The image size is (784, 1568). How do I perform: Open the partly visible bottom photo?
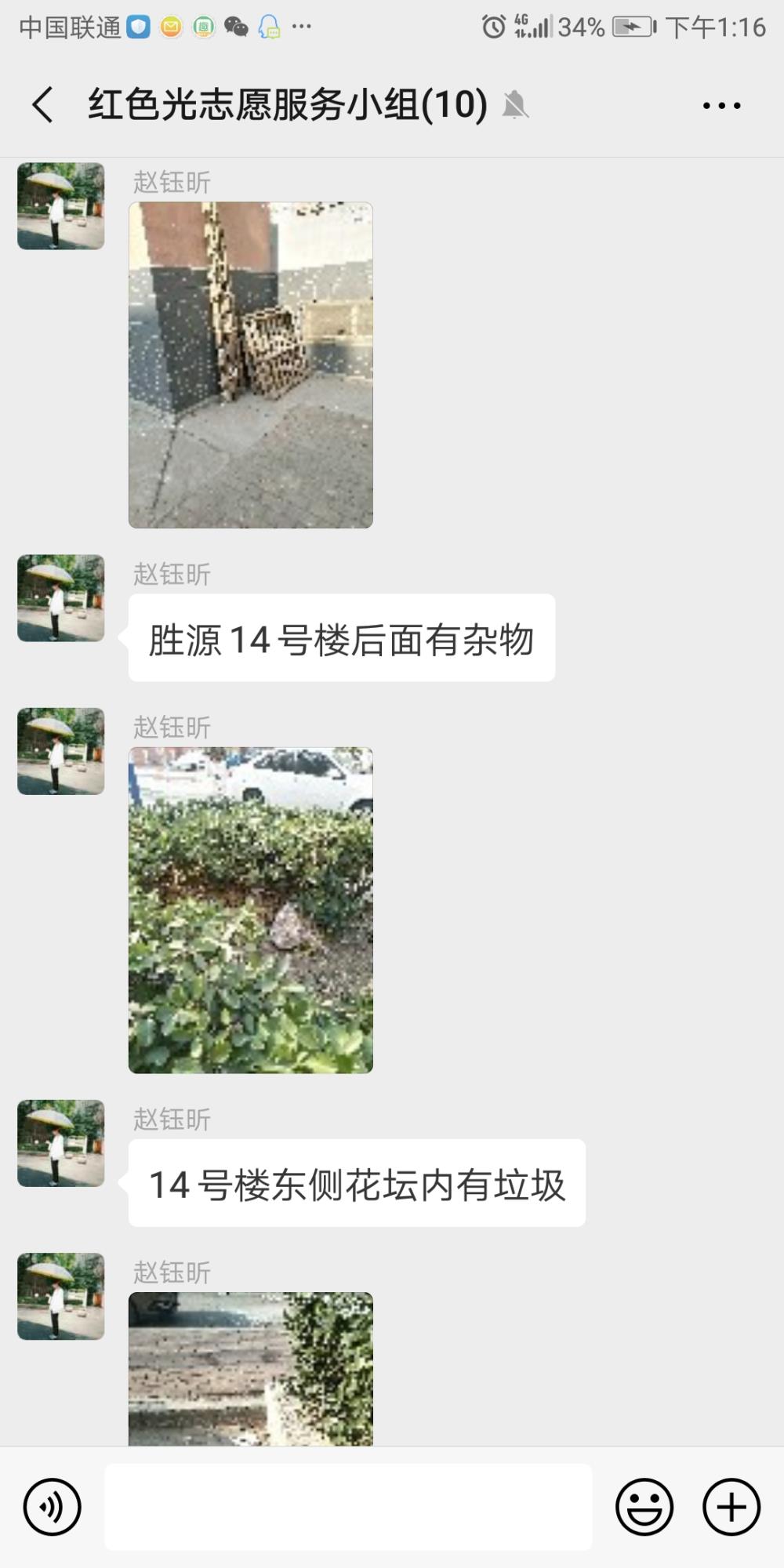(x=251, y=1369)
